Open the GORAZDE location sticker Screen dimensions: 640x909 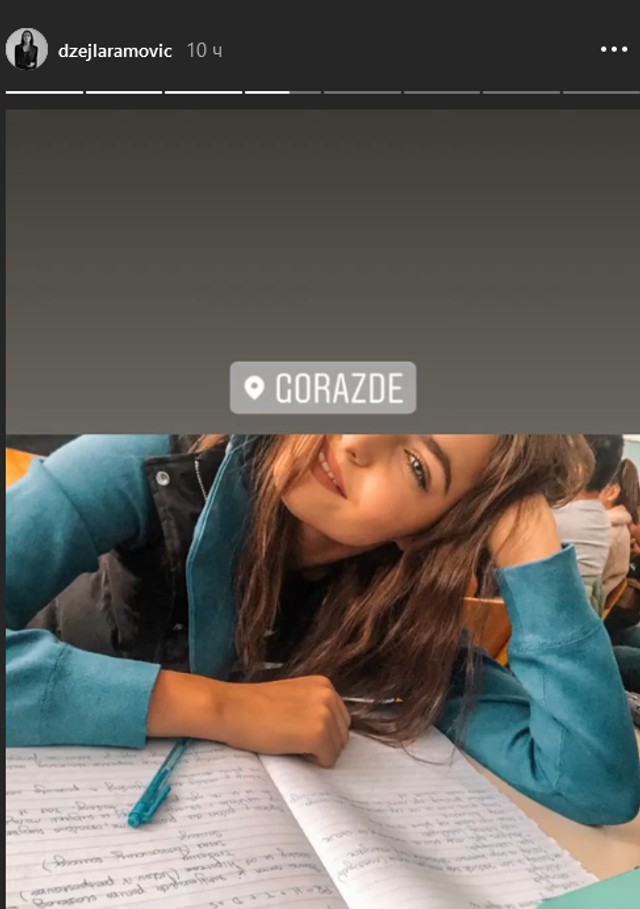[x=323, y=388]
